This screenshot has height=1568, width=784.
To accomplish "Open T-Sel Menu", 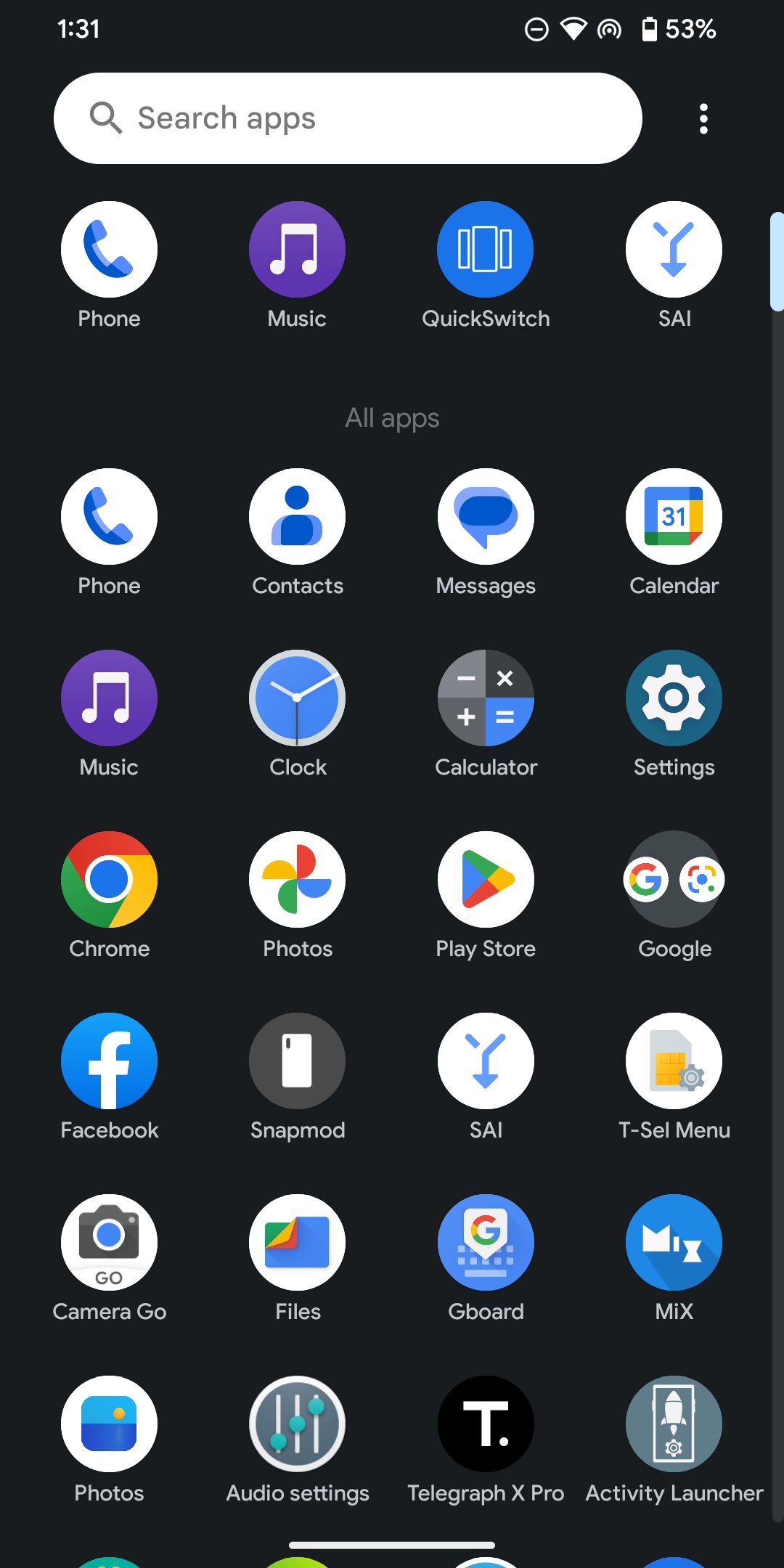I will [674, 1061].
